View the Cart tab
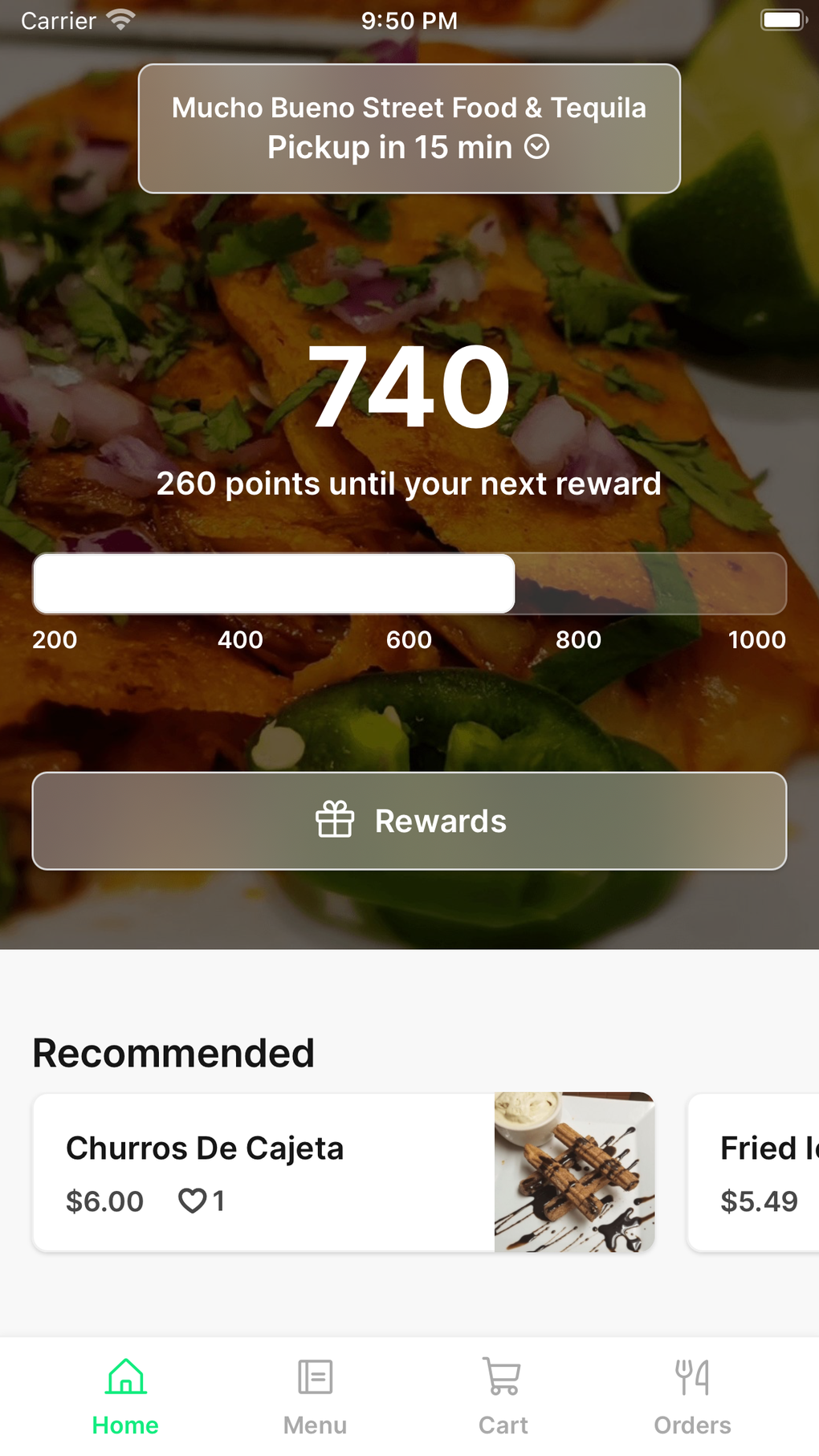Screen dimensions: 819x1456 503,1396
